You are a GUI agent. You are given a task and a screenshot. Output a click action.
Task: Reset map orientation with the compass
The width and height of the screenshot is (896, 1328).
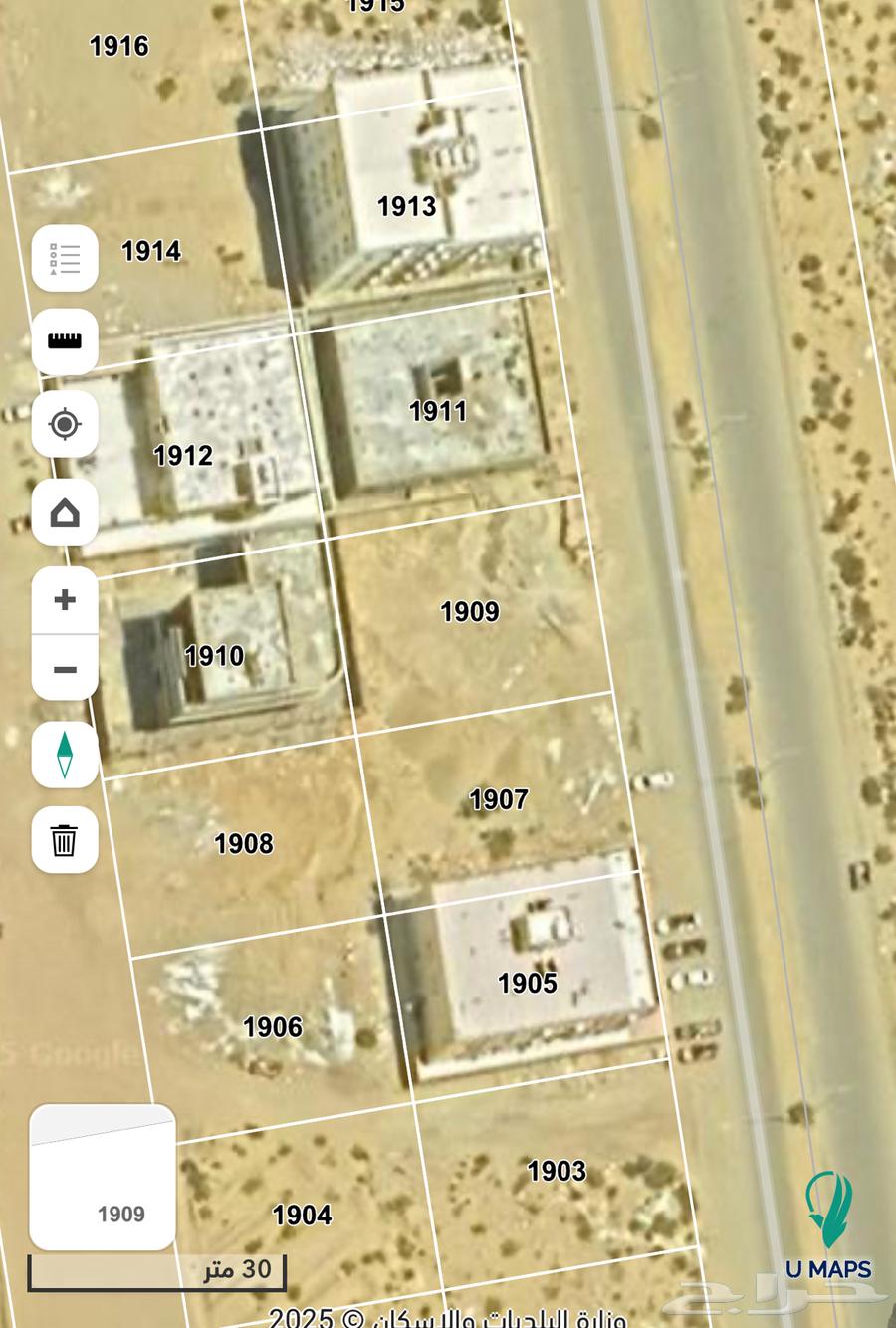65,755
